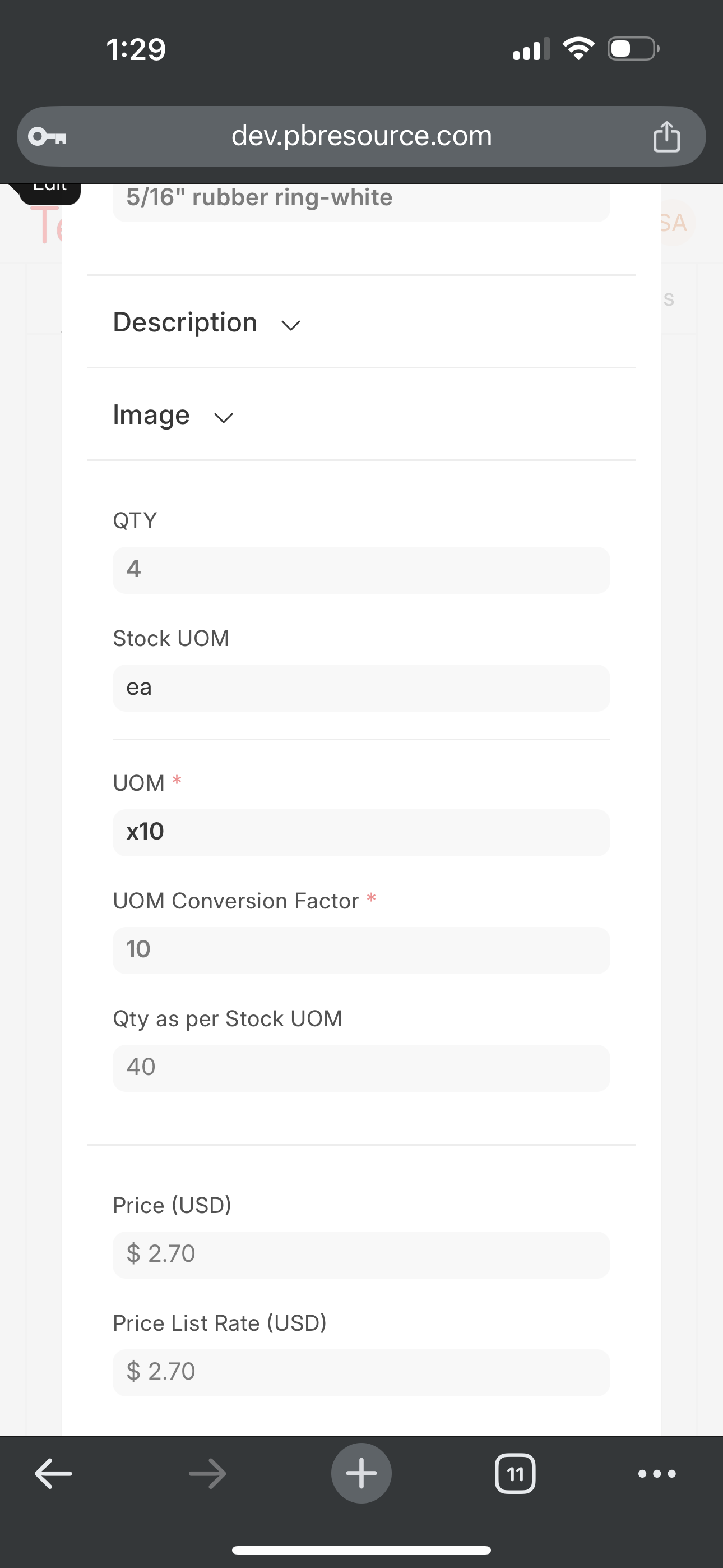Share this page from the address bar
723x1568 pixels.
[x=666, y=136]
